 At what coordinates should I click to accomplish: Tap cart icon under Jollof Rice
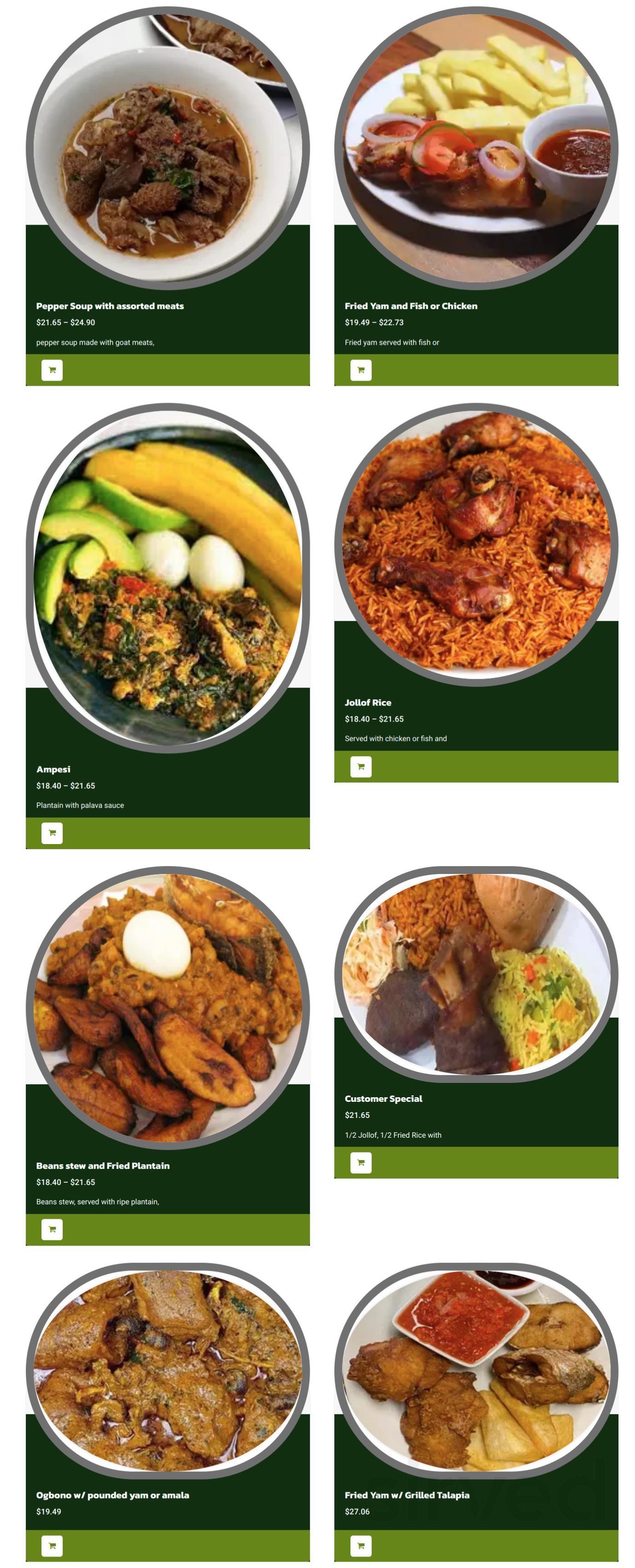[361, 766]
